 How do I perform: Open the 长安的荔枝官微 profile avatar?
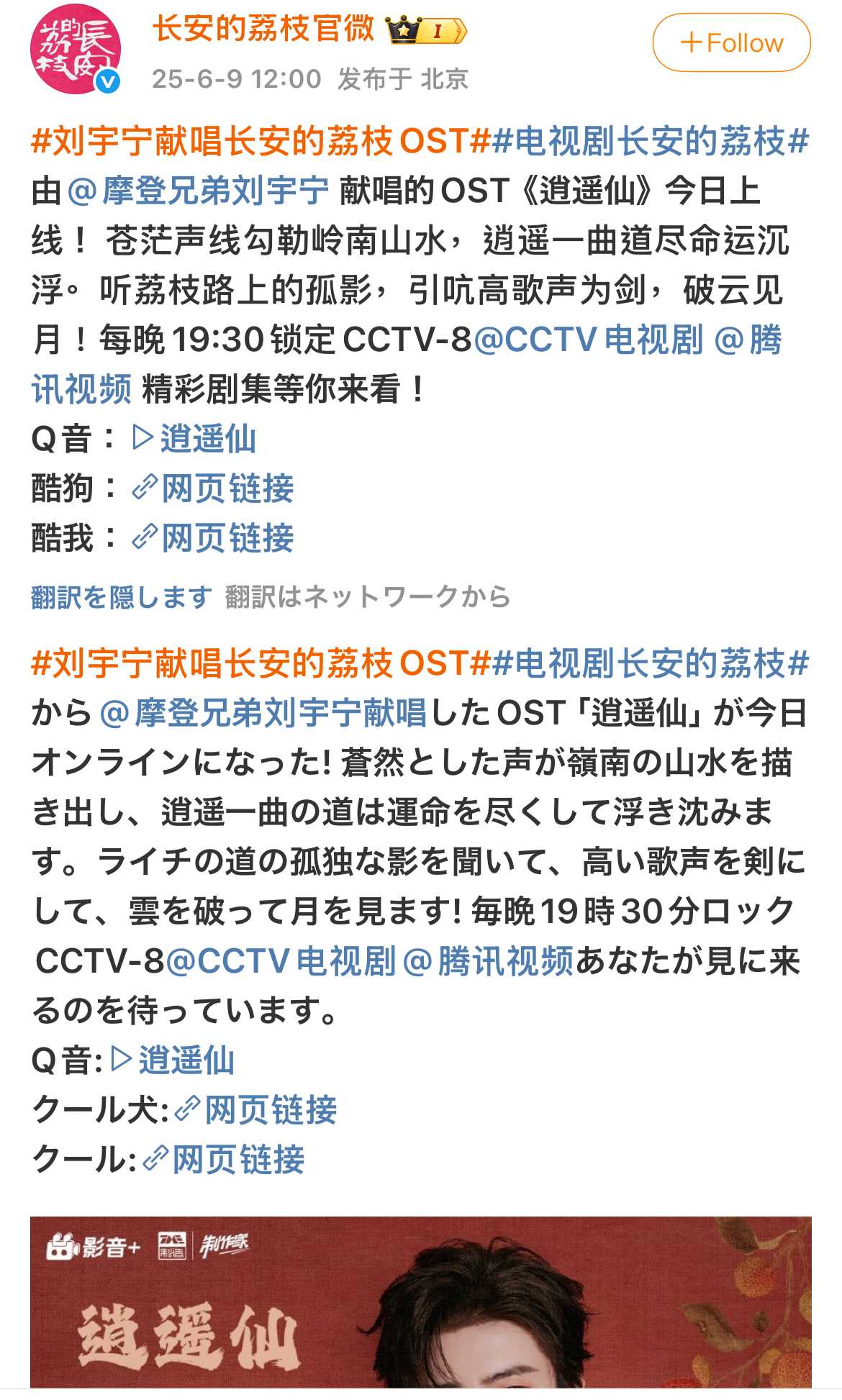[x=75, y=49]
